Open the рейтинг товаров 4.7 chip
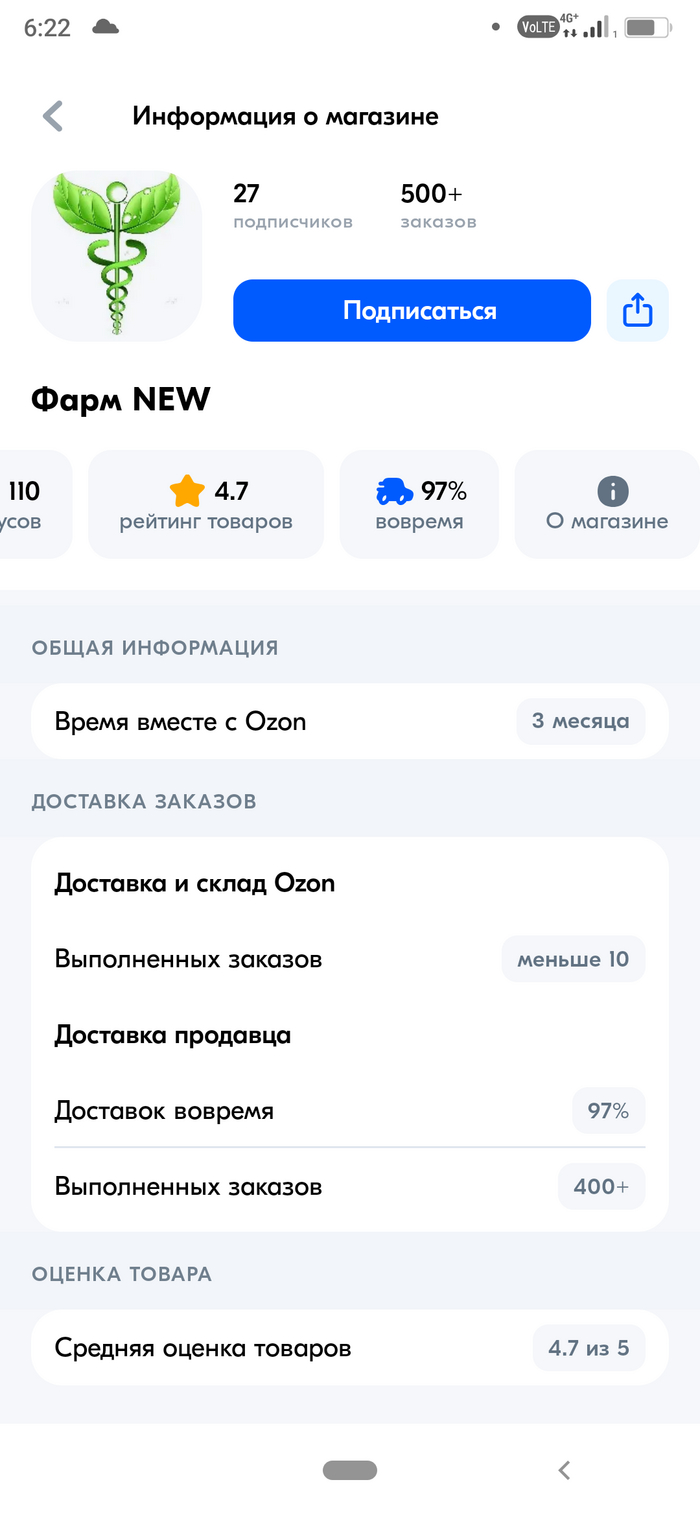The height and width of the screenshot is (1517, 700). 206,504
